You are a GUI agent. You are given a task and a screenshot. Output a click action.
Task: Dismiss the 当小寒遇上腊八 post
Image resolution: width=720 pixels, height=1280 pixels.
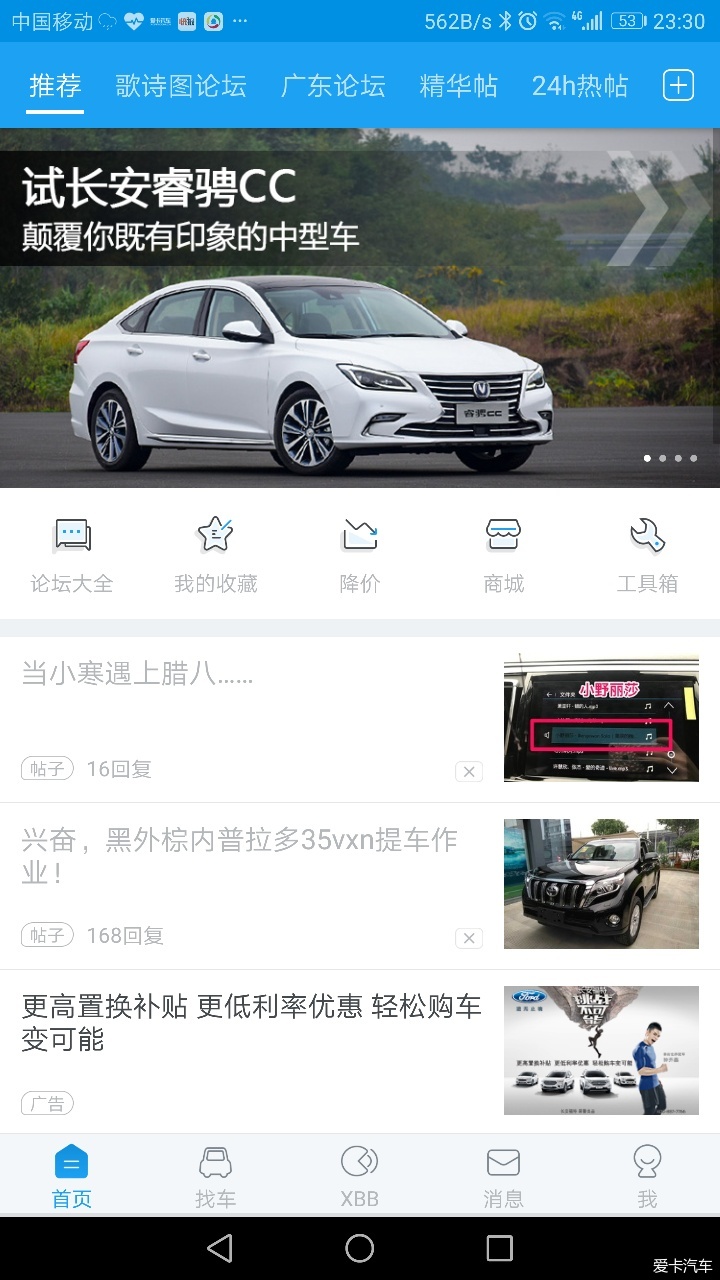[468, 771]
